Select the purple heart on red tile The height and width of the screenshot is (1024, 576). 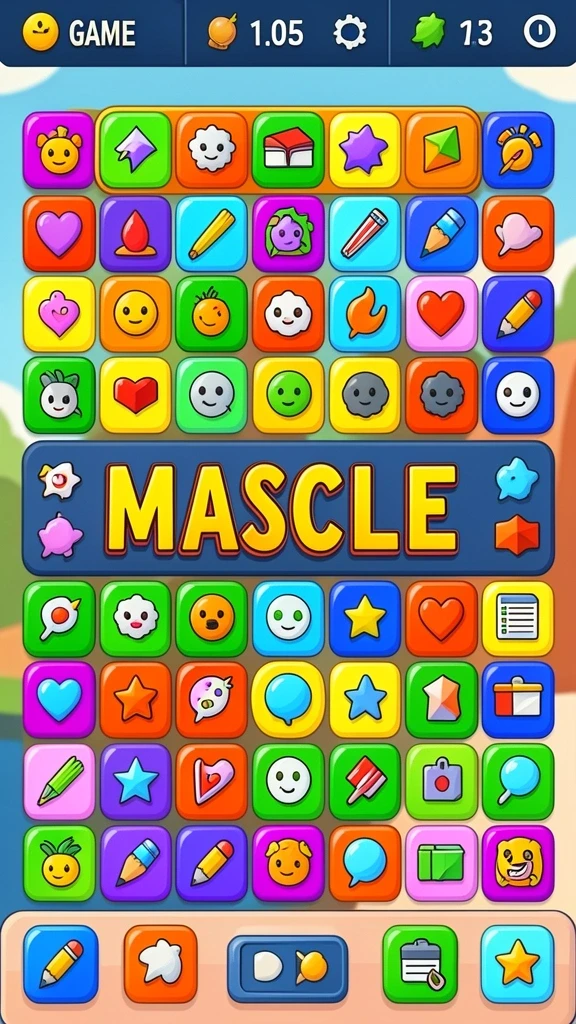[x=59, y=233]
